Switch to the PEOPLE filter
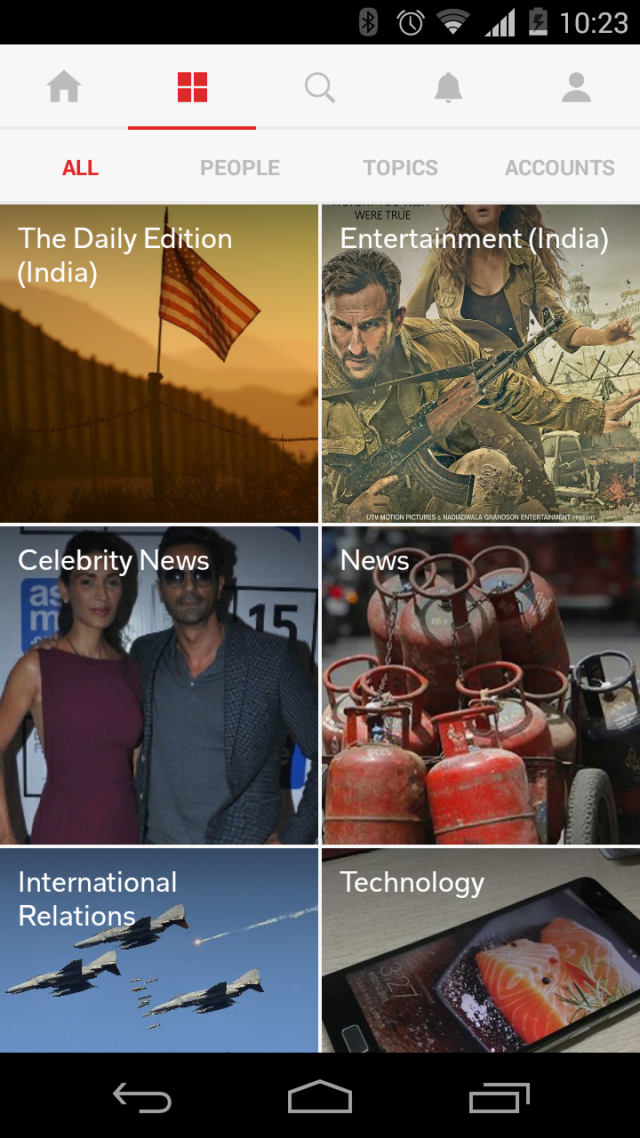The width and height of the screenshot is (640, 1138). [240, 168]
